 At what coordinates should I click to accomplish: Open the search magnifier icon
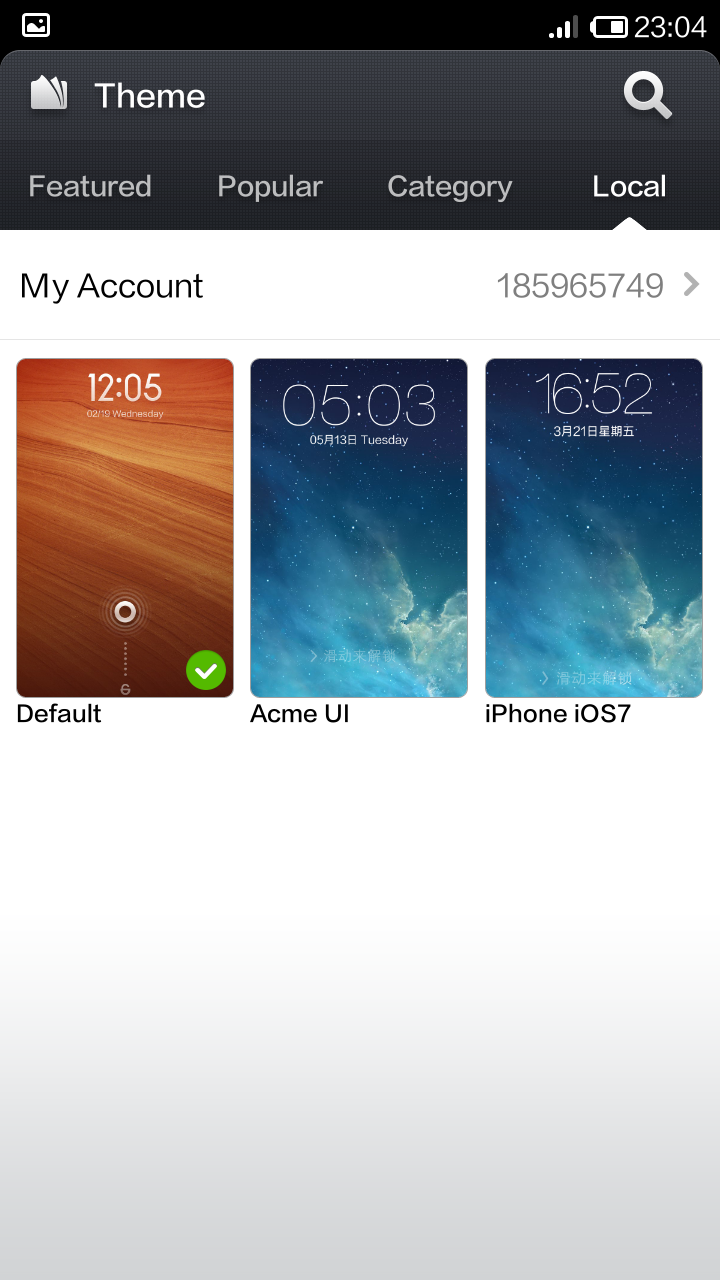[647, 96]
